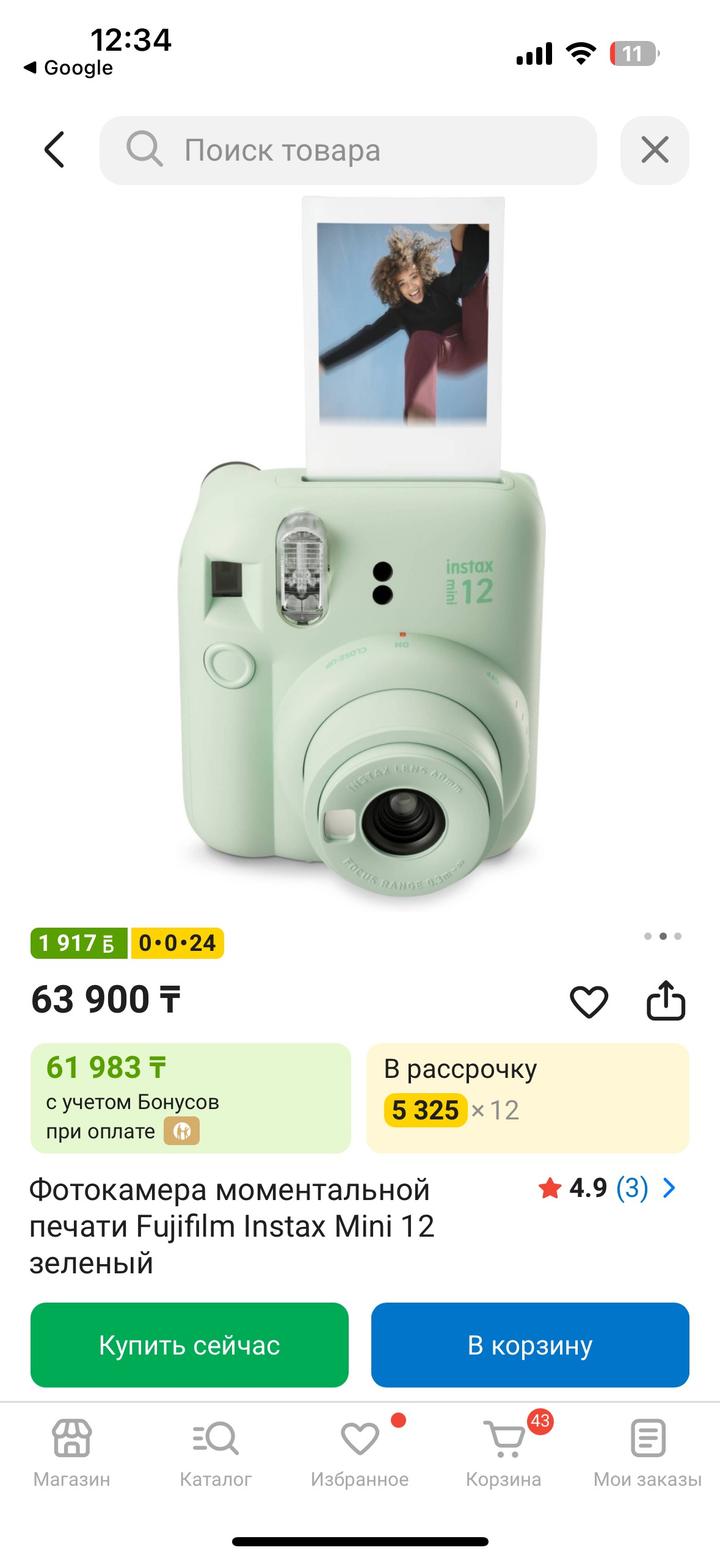Screen dimensions: 720x1561
Task: Go back using the arrow icon
Action: [x=54, y=150]
